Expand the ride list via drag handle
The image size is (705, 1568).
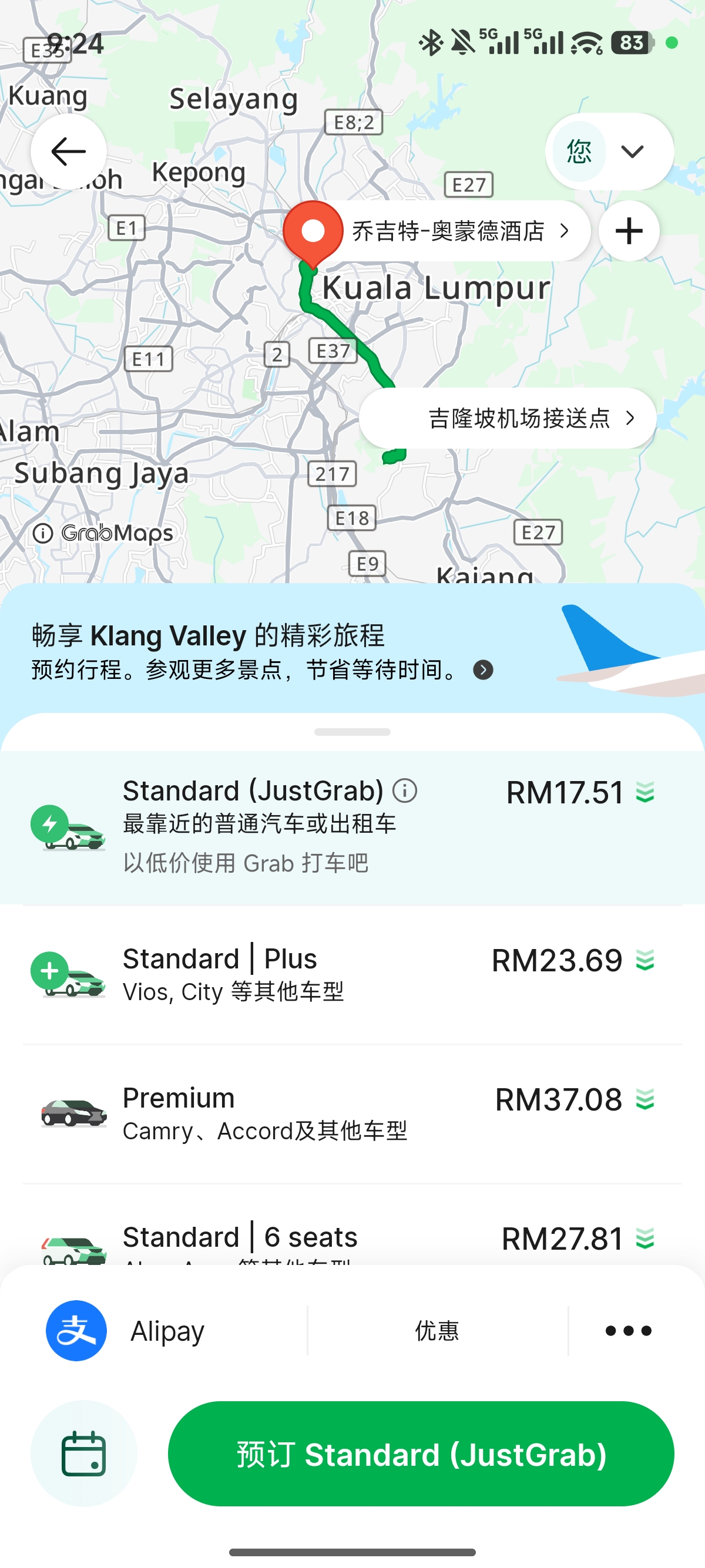tap(352, 732)
